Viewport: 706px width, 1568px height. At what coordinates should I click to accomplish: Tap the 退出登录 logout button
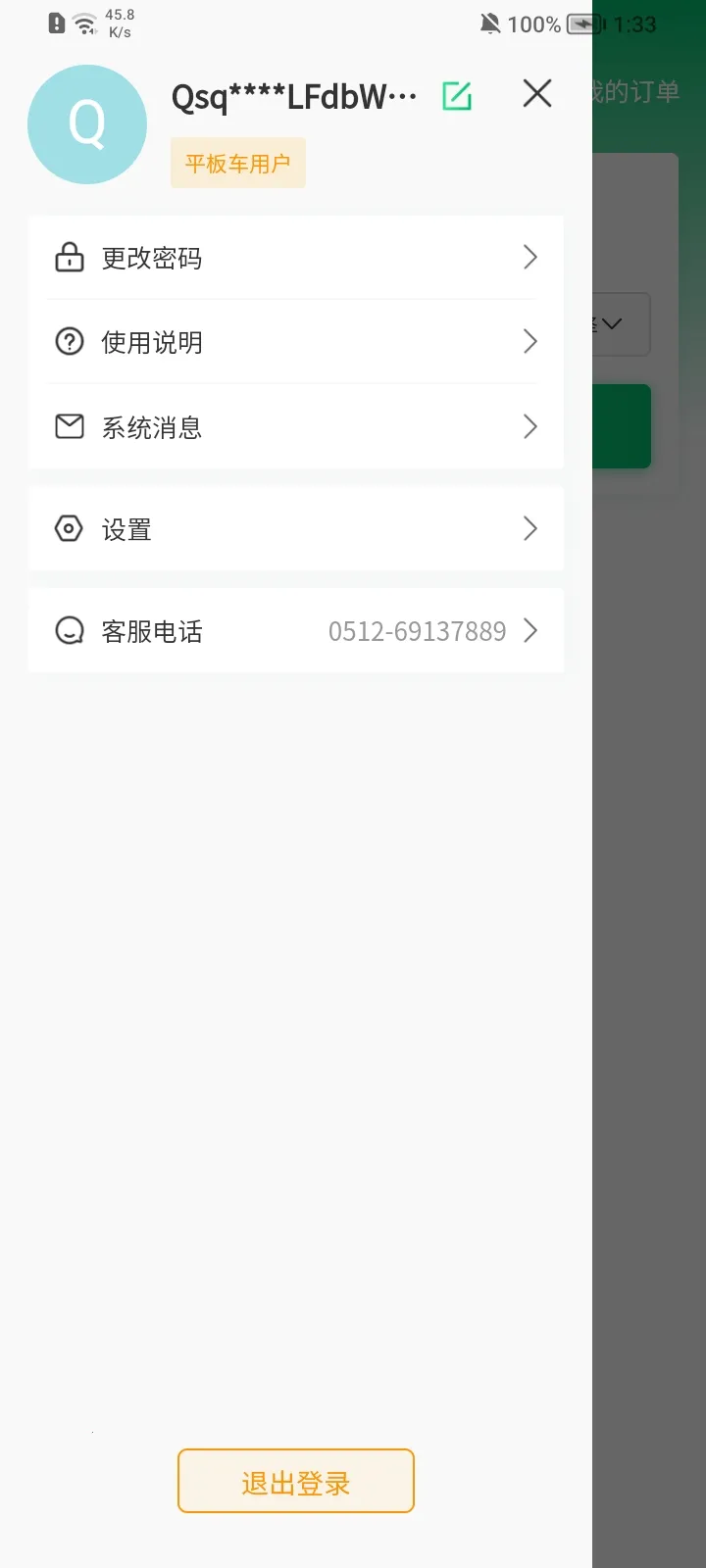pos(294,1482)
